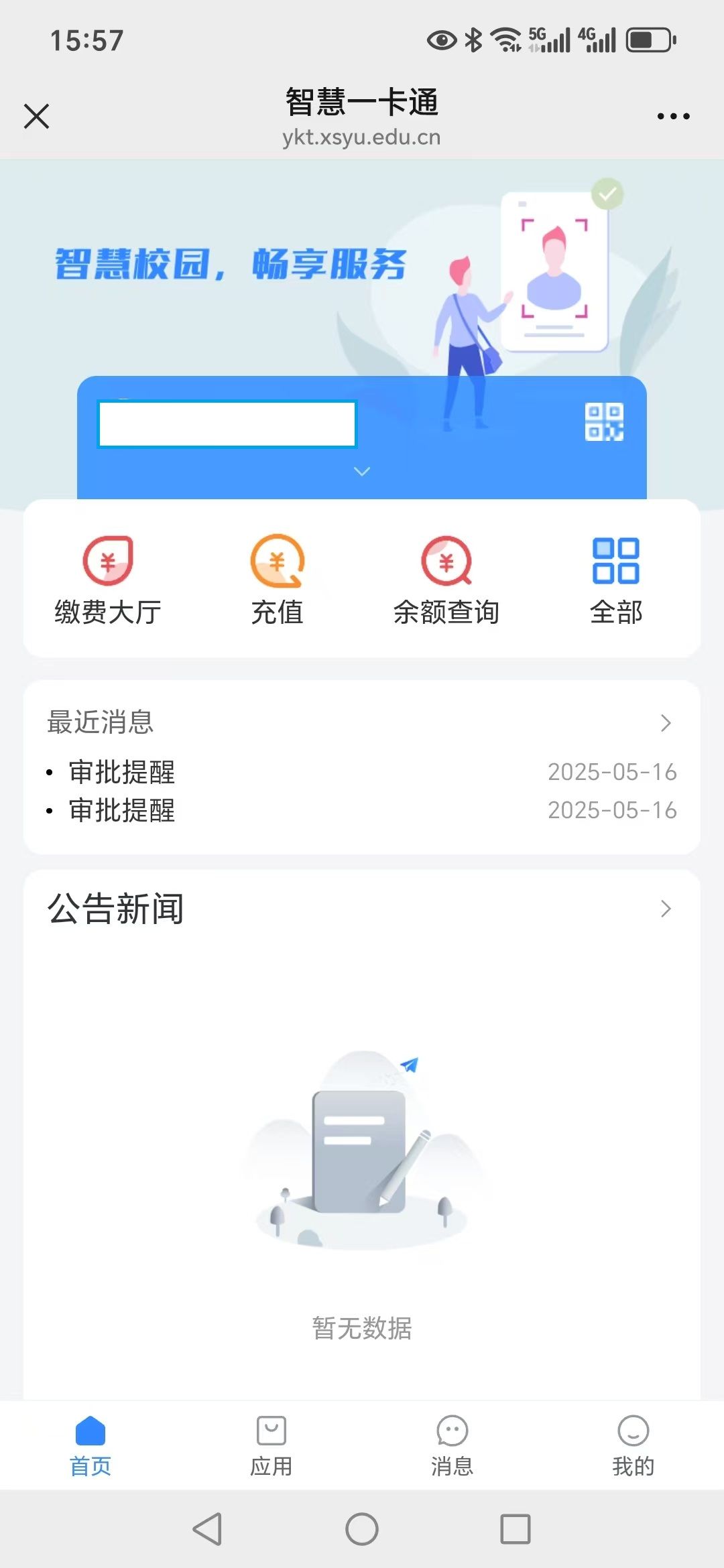Viewport: 724px width, 1568px height.
Task: Open 缴费大厅 payment hall
Action: [108, 580]
